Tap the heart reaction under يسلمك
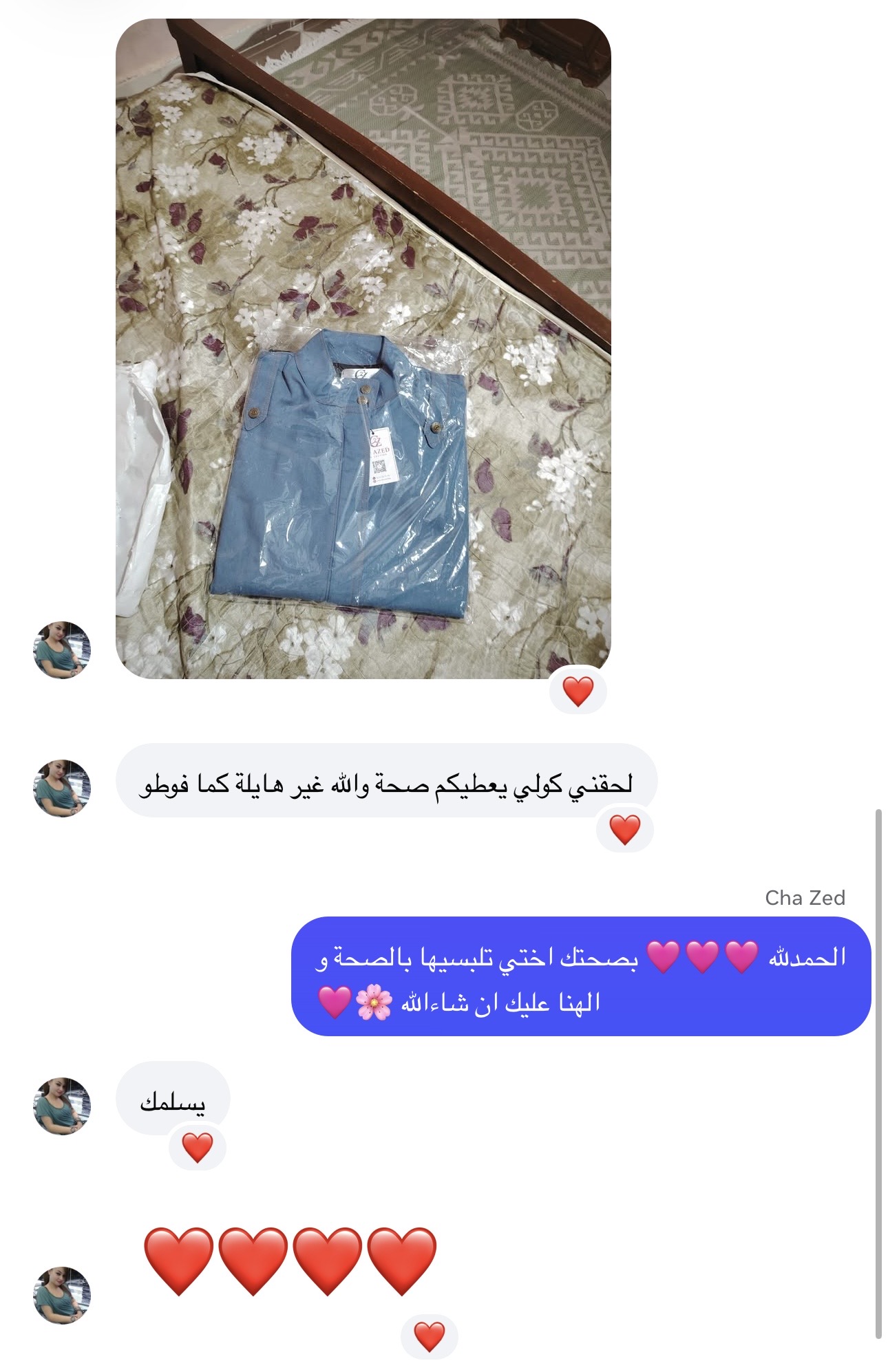Viewport: 888px width, 1372px height. tap(198, 1148)
